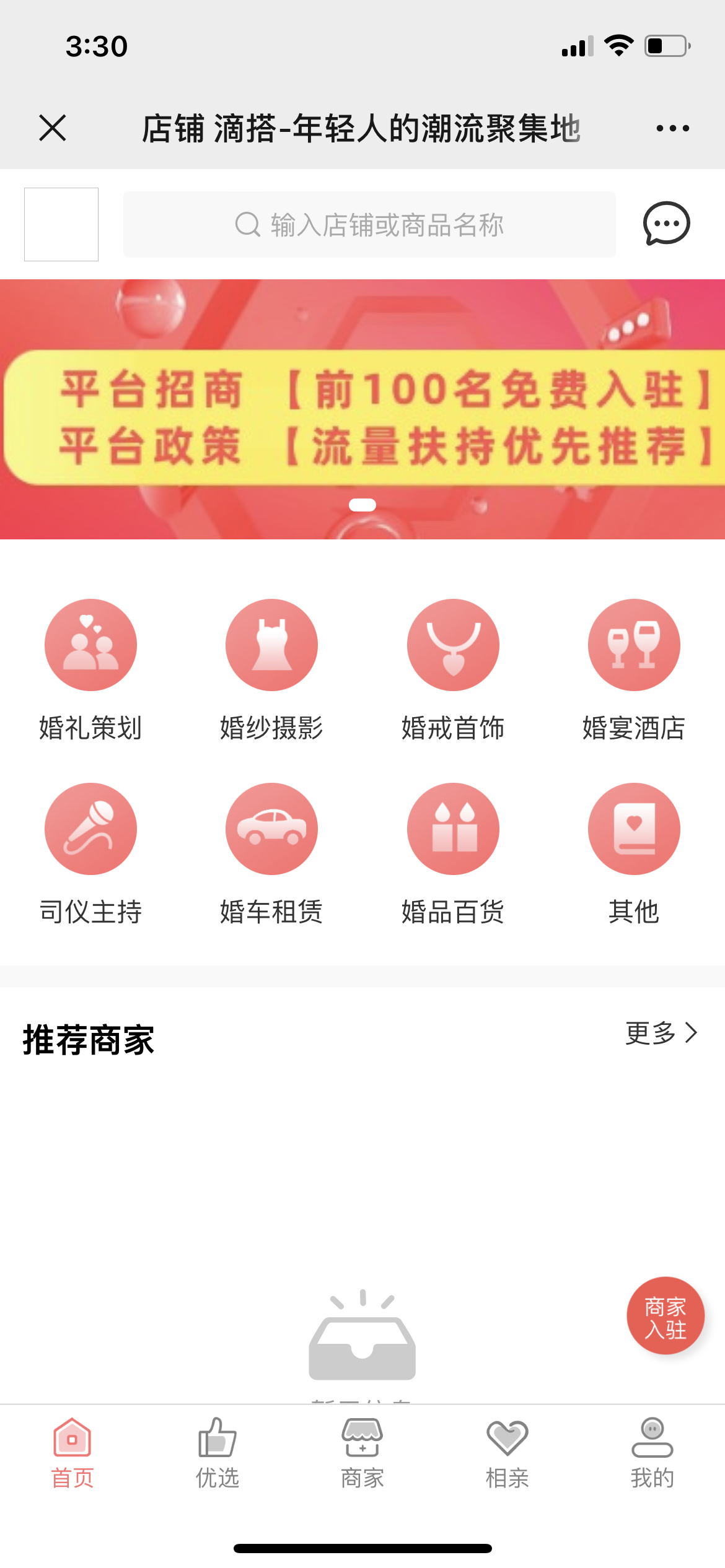Tap the 商家入驻 floating button

click(666, 1316)
